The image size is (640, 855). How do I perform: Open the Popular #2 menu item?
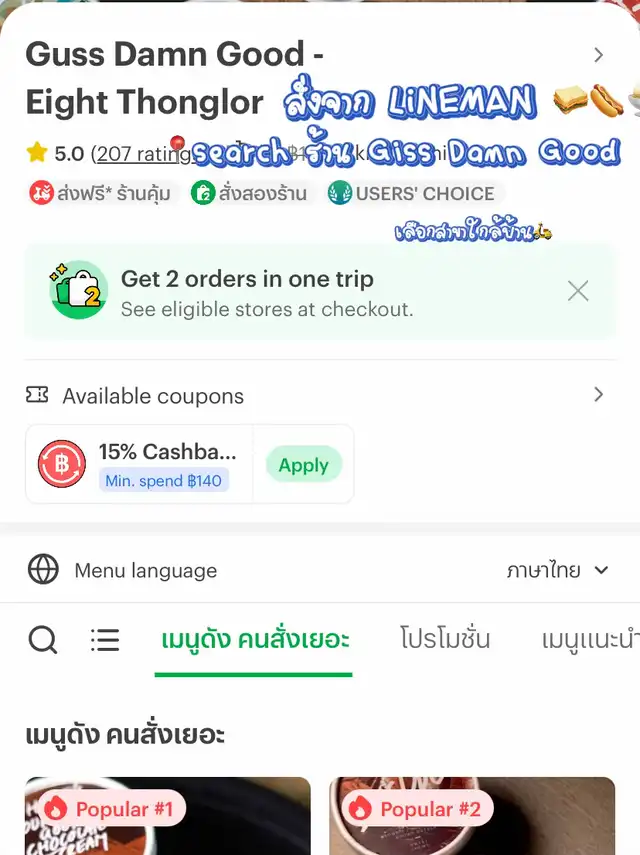[472, 816]
